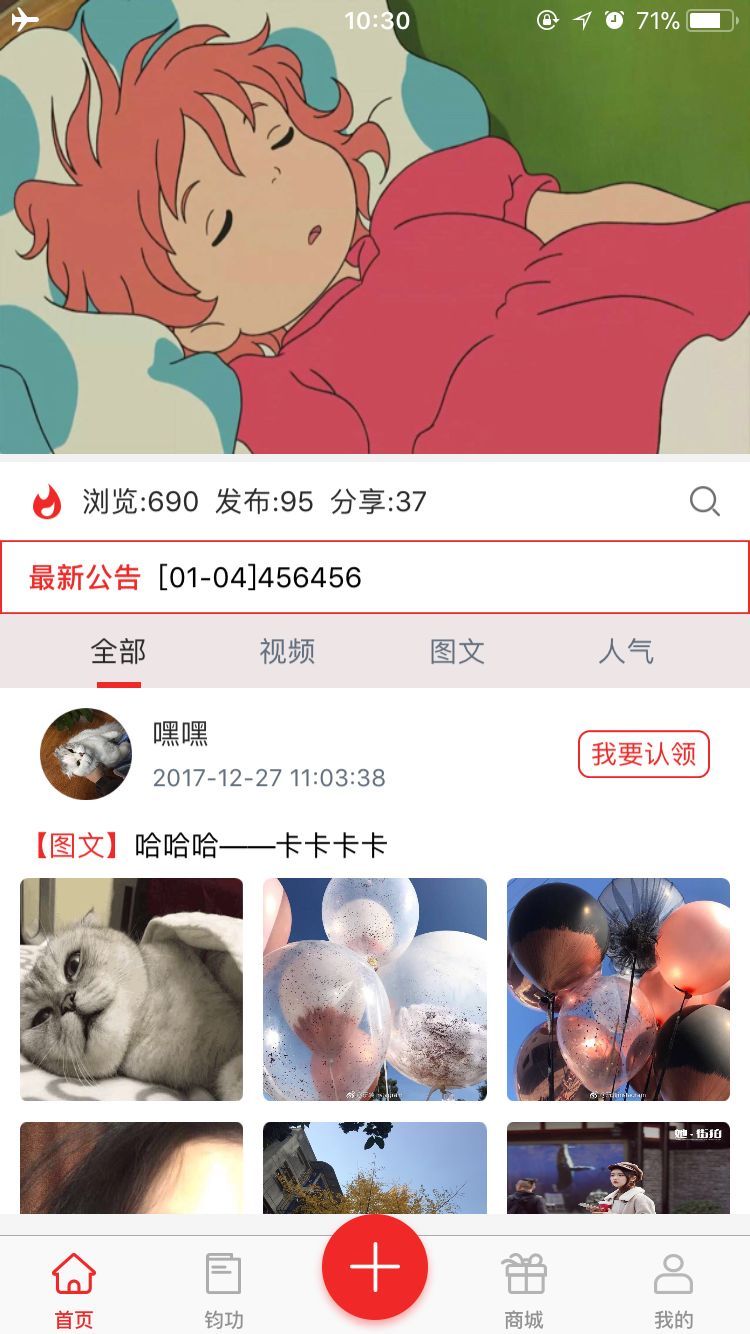Open 嘿嘿's profile avatar
This screenshot has width=750, height=1334.
point(86,754)
